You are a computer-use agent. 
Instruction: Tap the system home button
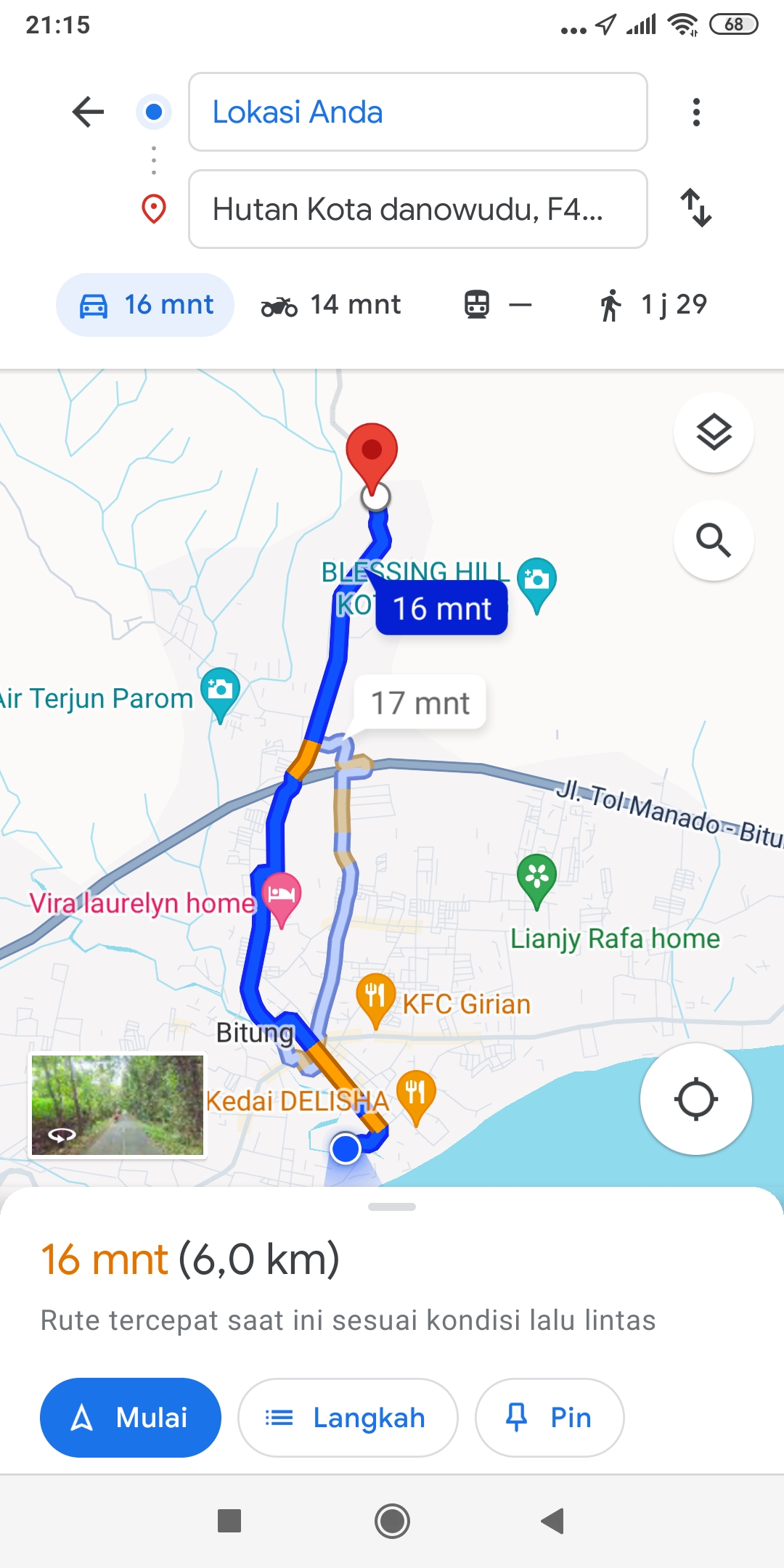(392, 1520)
